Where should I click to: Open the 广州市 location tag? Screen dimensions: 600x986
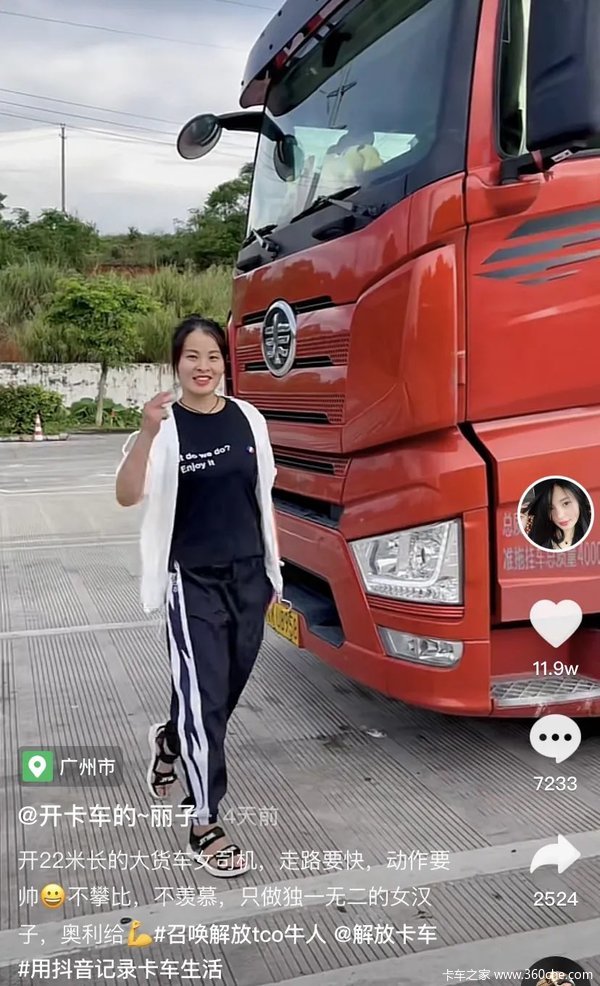pos(70,767)
